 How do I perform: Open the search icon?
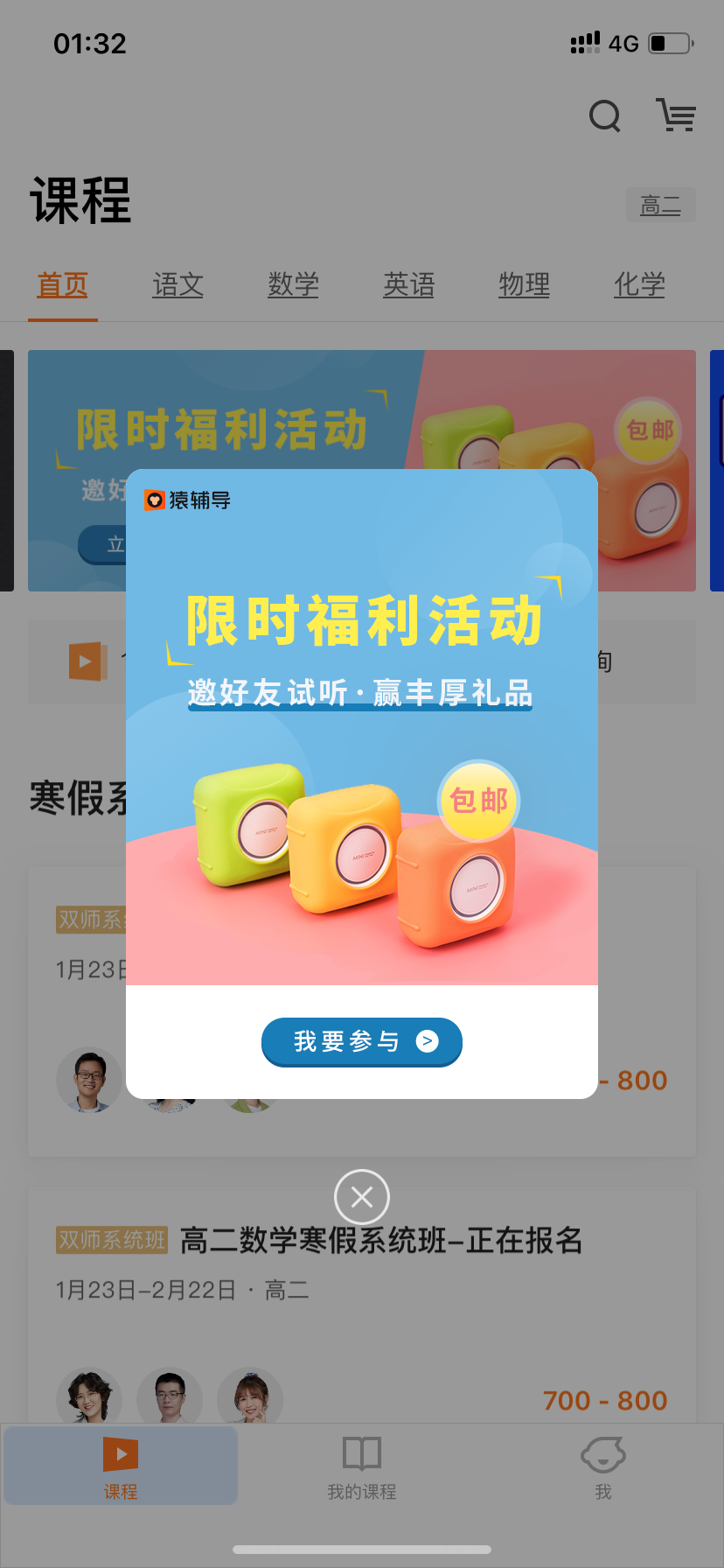(x=604, y=115)
